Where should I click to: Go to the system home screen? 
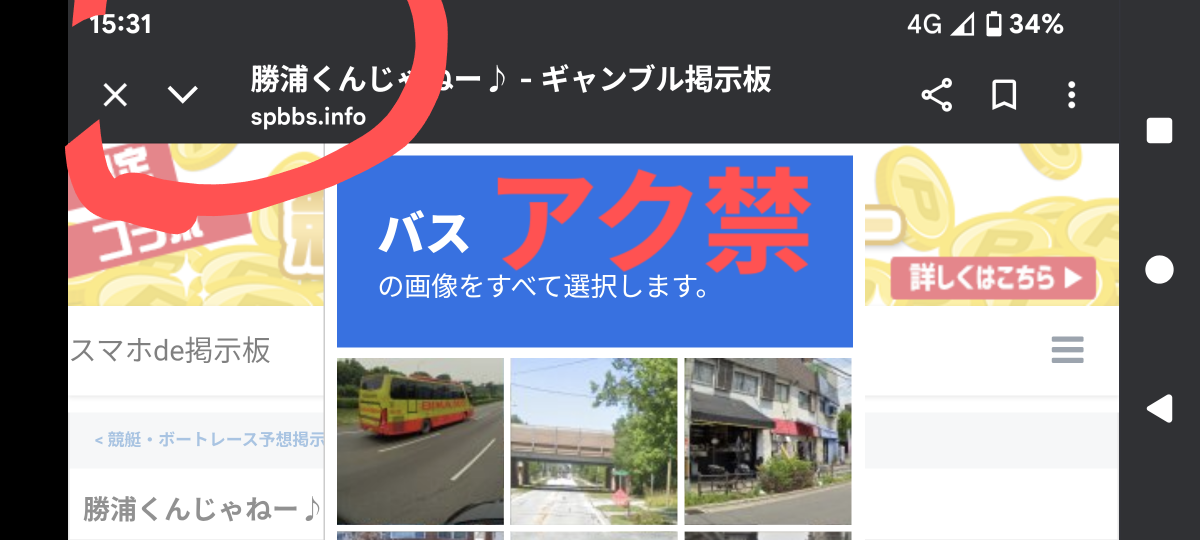click(x=1159, y=270)
